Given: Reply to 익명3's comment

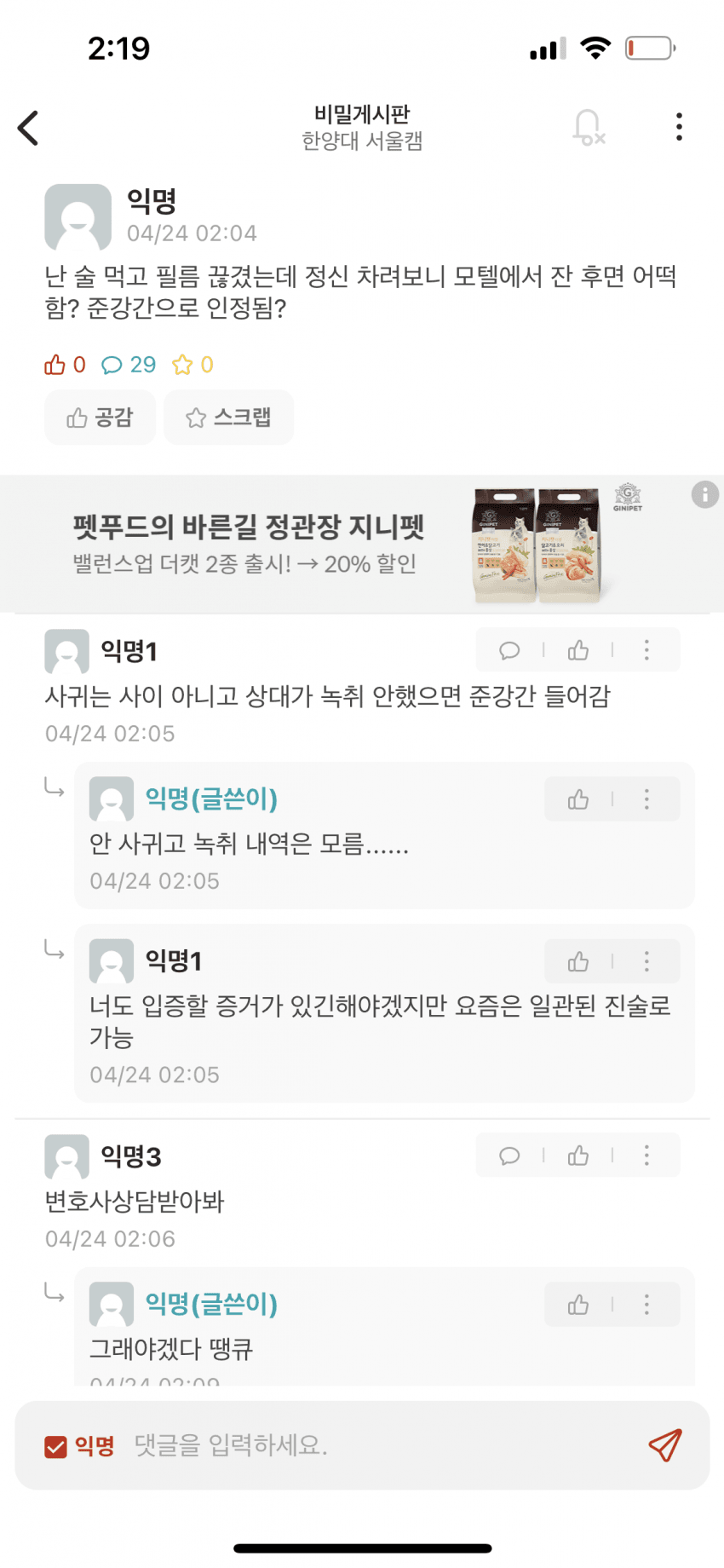Looking at the screenshot, I should point(509,1156).
